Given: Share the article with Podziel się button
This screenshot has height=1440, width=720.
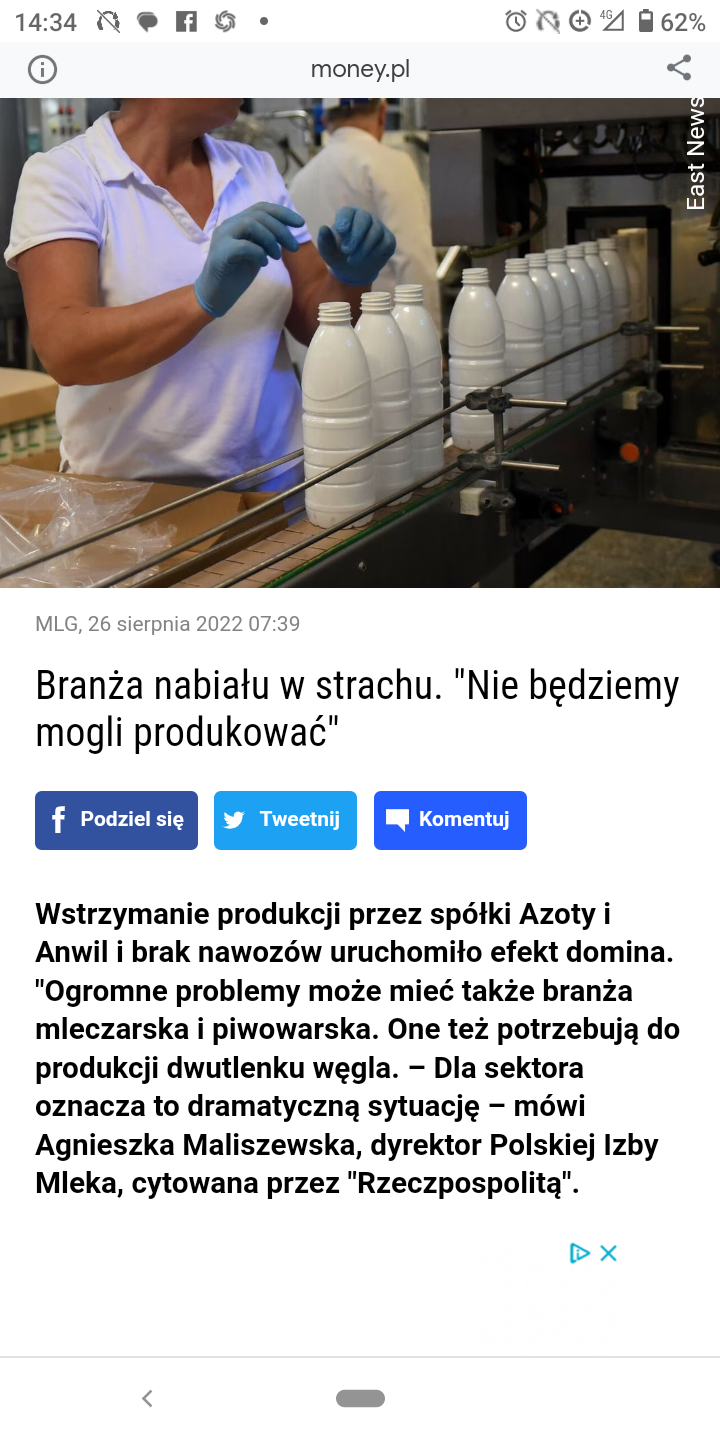Looking at the screenshot, I should 116,820.
